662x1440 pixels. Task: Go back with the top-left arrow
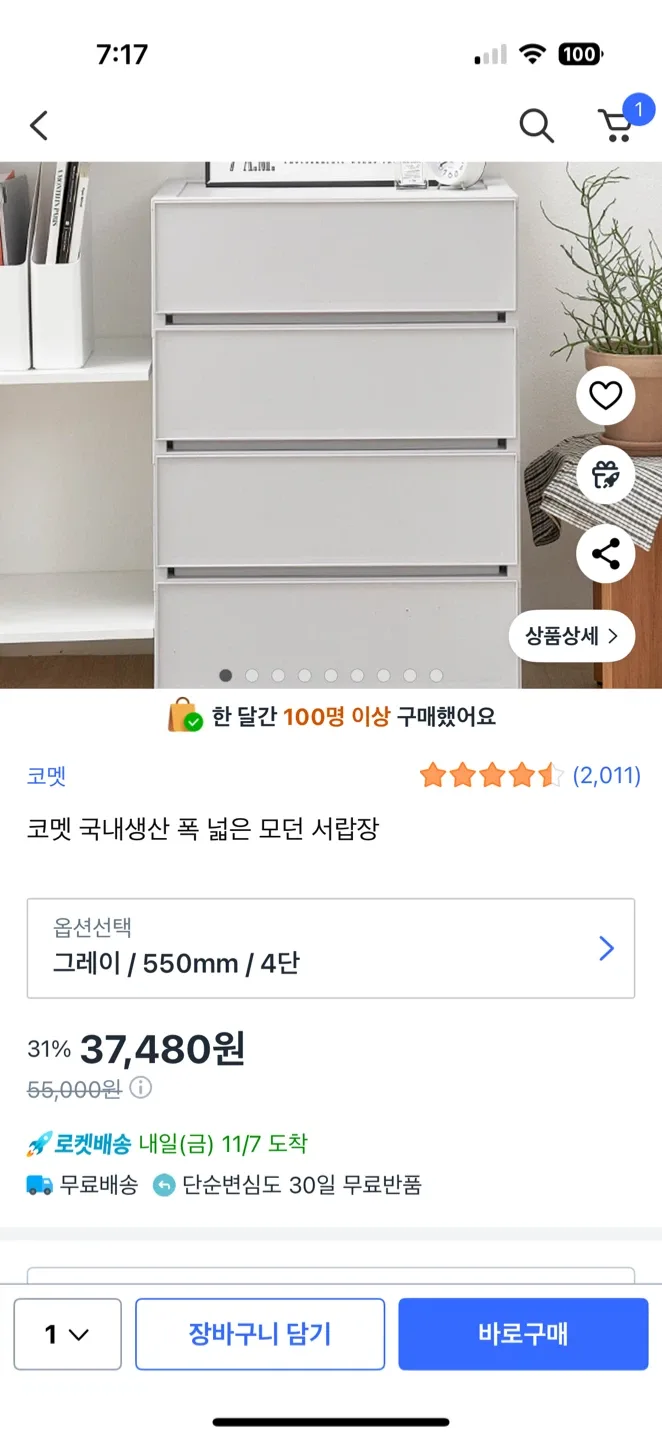coord(38,126)
